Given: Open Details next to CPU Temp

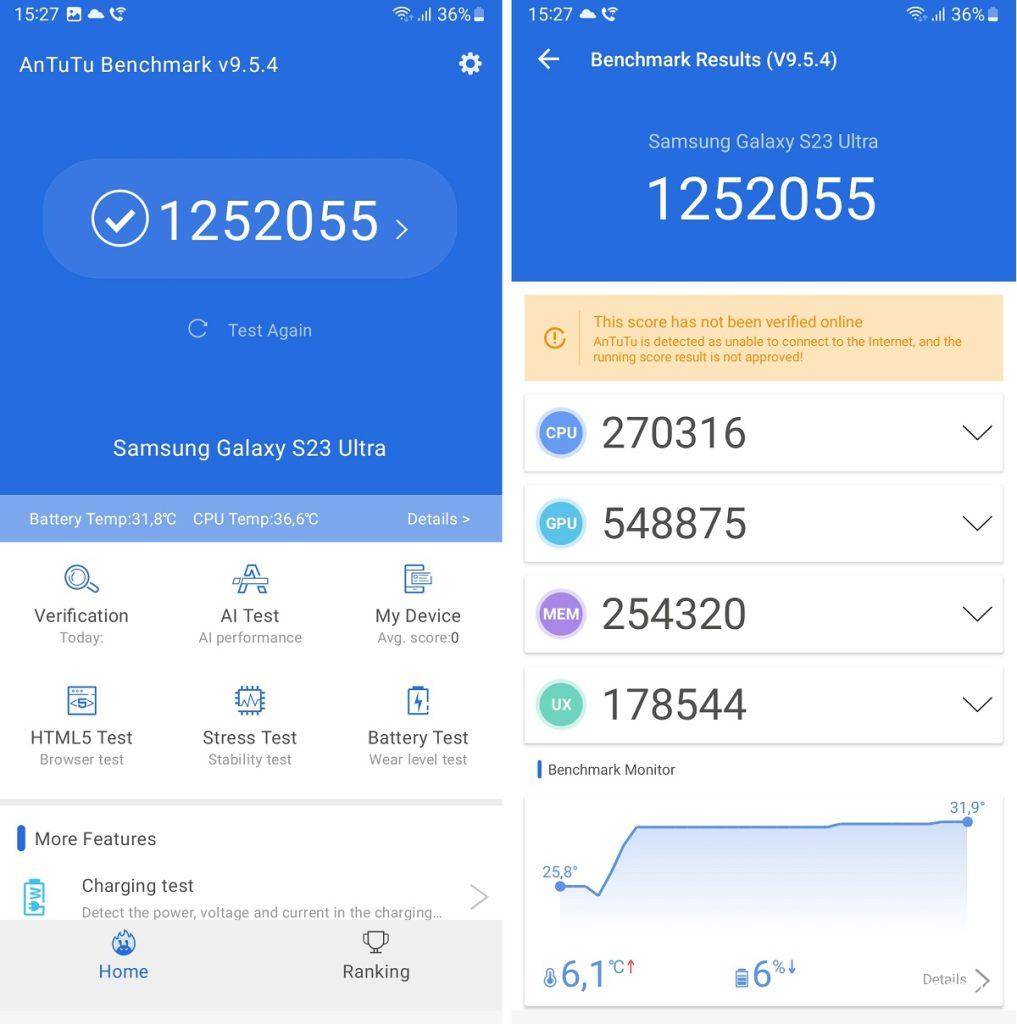Looking at the screenshot, I should point(438,519).
